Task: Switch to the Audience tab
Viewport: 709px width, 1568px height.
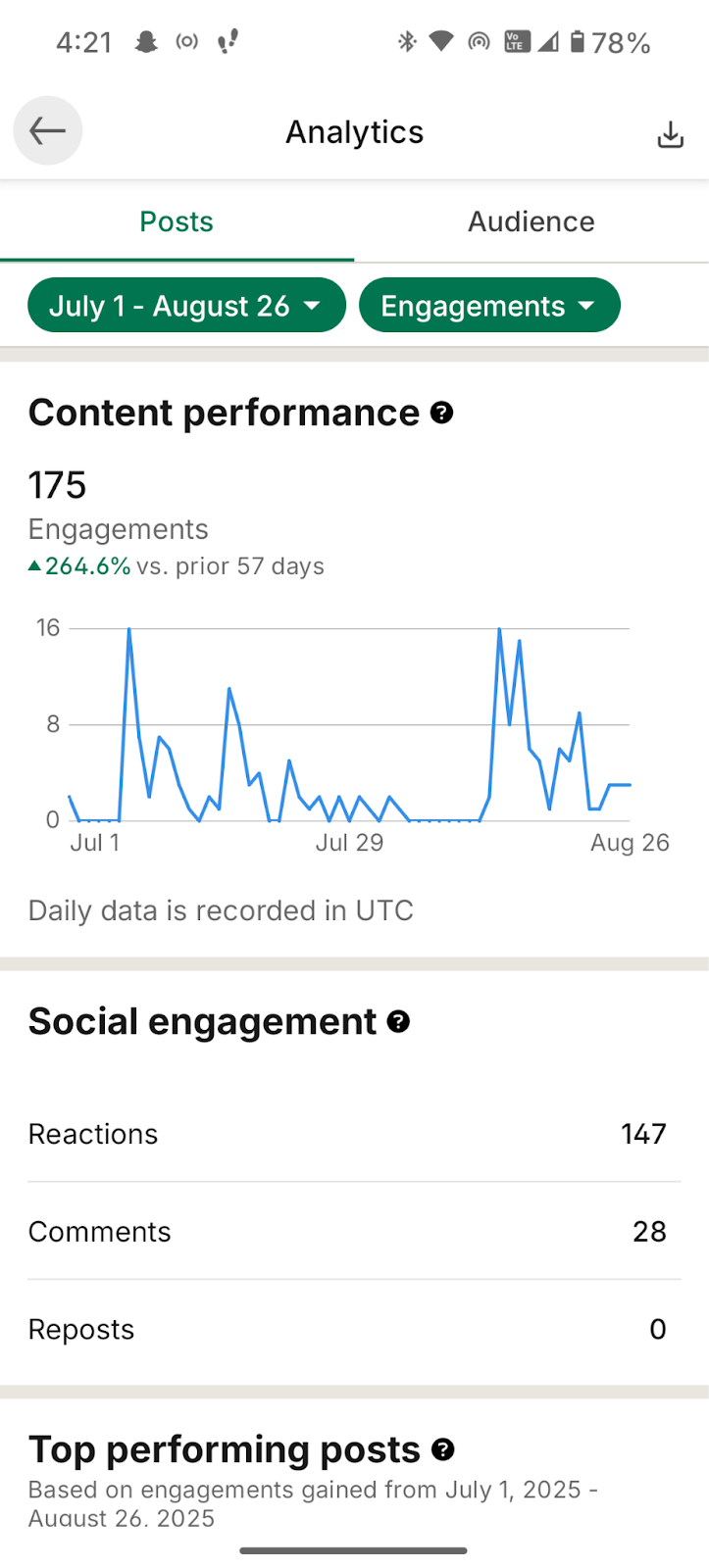Action: tap(531, 221)
